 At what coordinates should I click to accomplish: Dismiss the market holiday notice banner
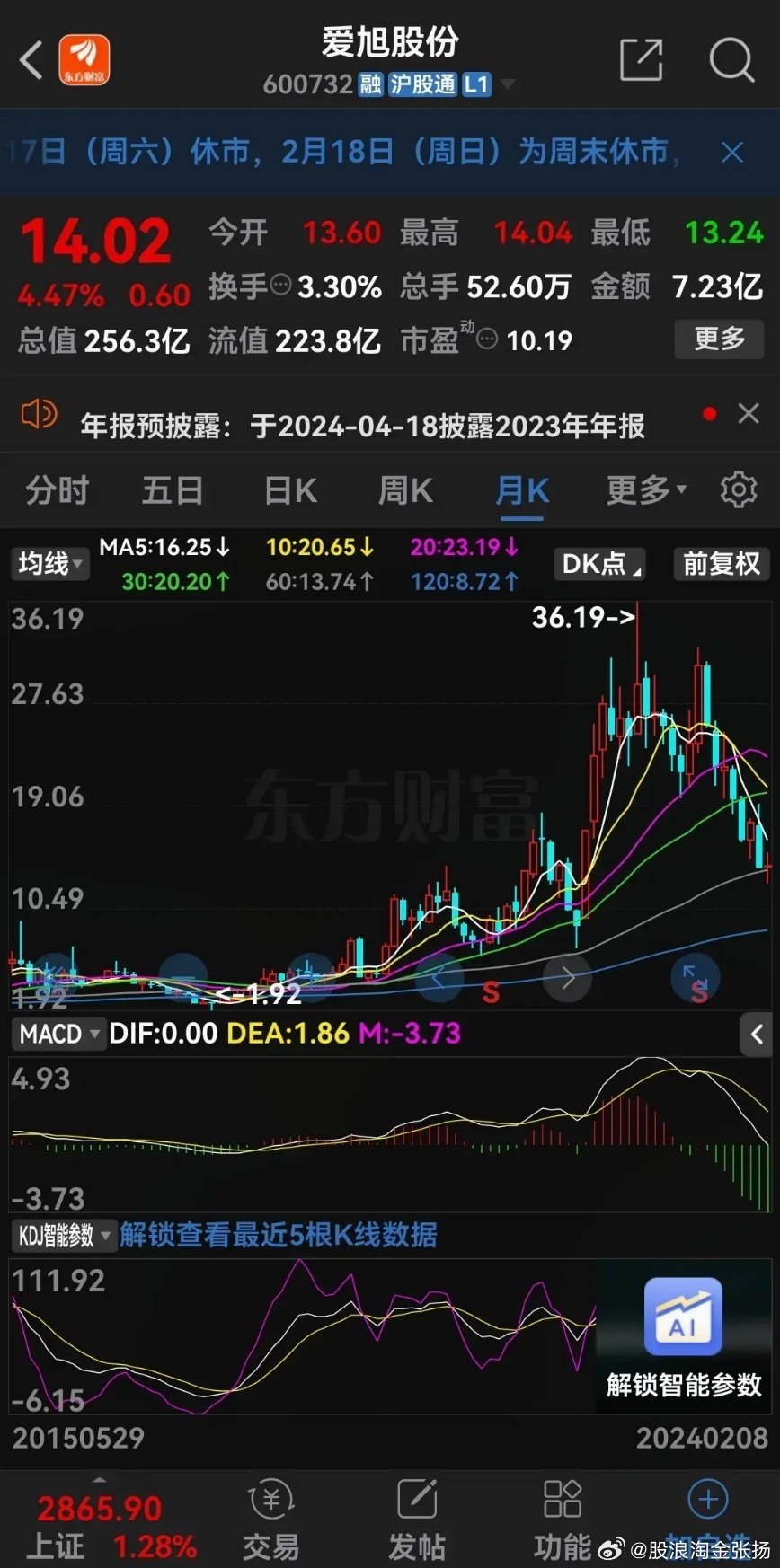tap(732, 153)
